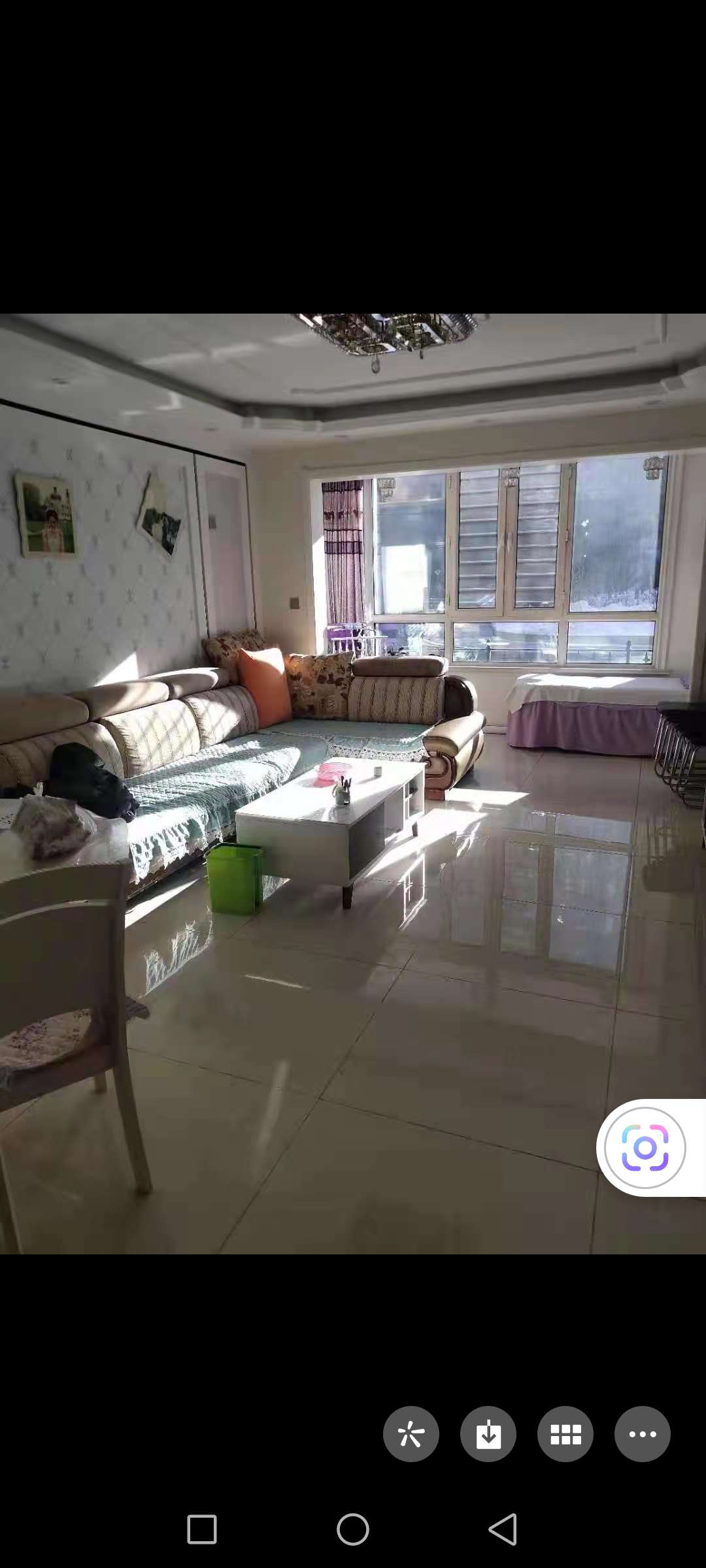Download the photo to the phone
The image size is (706, 1568).
pyautogui.click(x=488, y=1434)
